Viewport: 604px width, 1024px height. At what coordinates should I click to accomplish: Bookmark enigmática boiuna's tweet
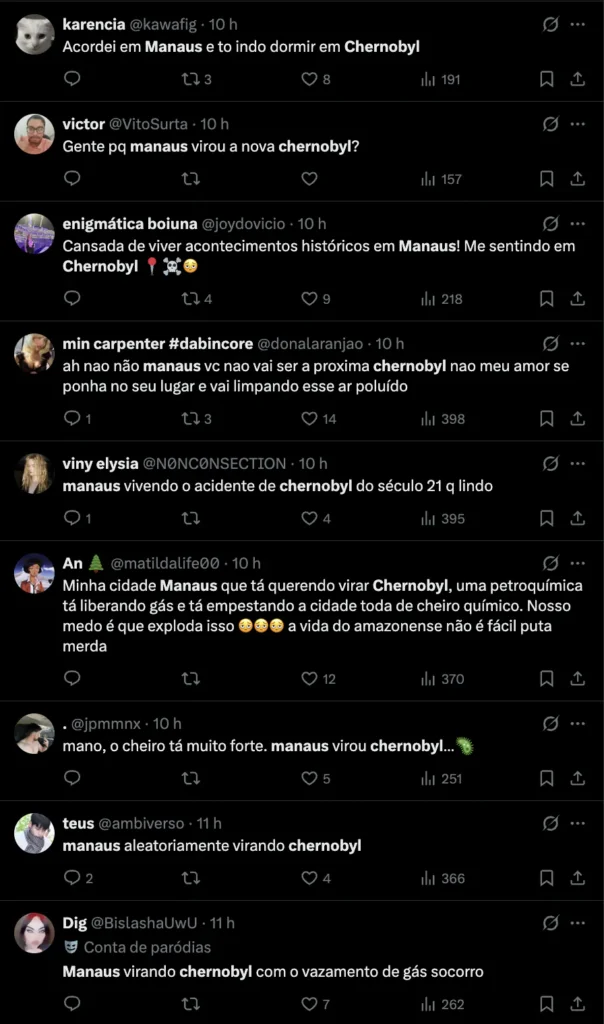(547, 298)
